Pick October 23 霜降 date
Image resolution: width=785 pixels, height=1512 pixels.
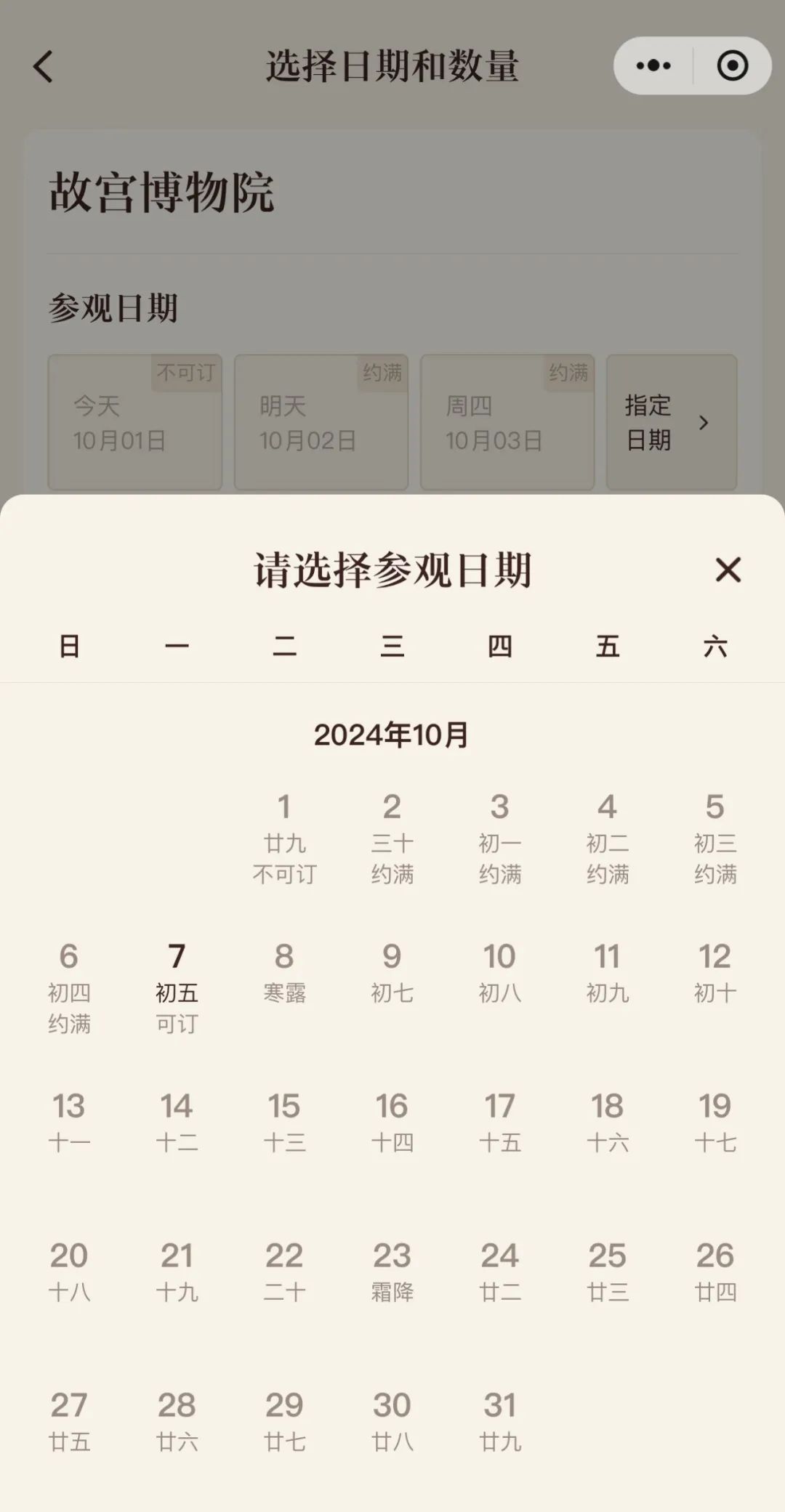tap(392, 1272)
